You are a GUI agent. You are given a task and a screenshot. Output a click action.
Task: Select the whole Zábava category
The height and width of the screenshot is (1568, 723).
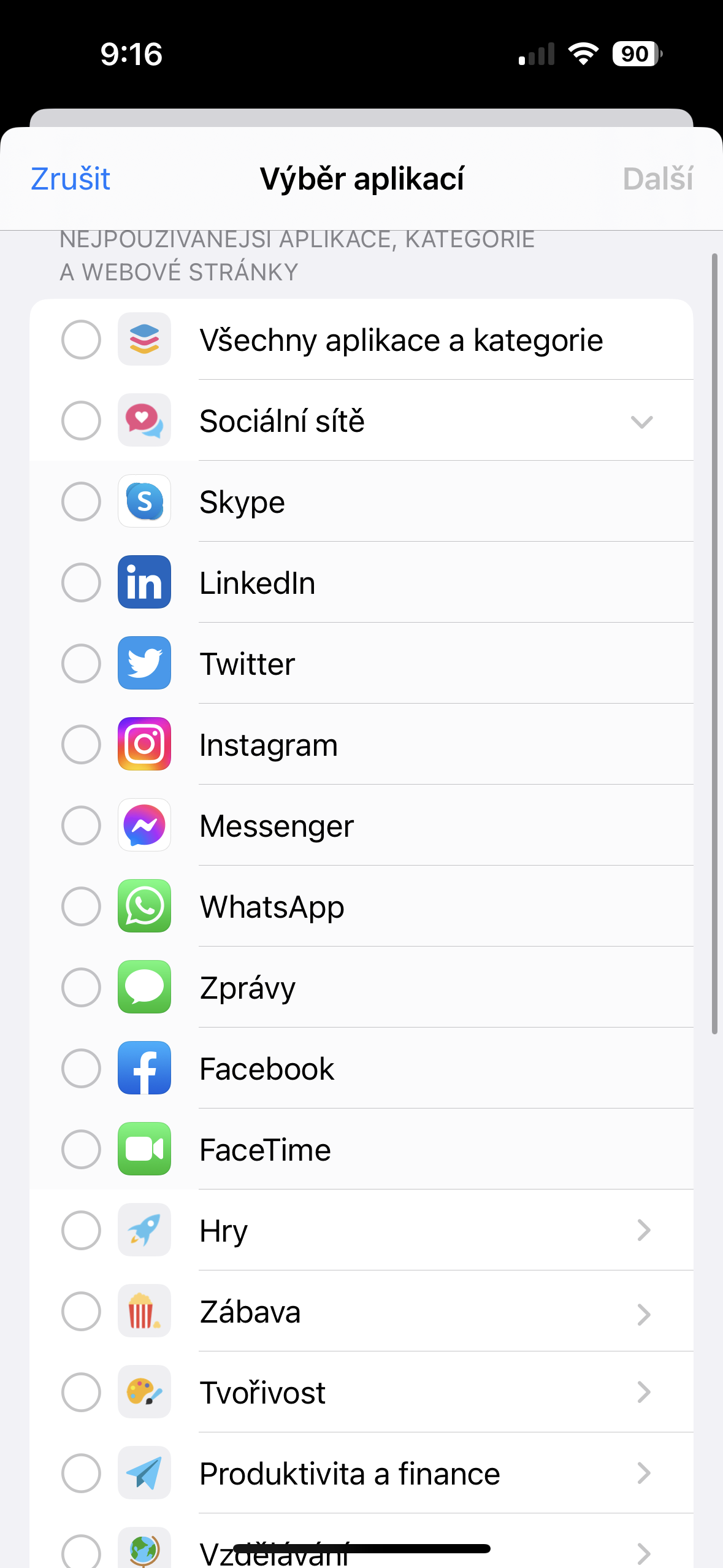(x=81, y=1312)
